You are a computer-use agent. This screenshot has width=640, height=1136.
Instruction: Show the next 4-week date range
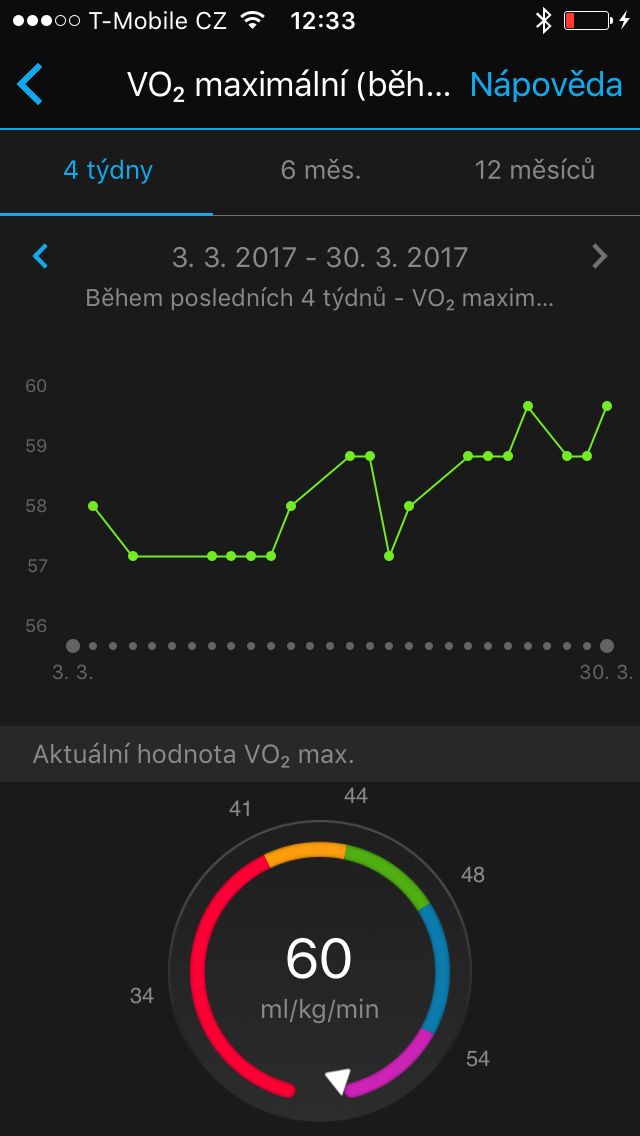(599, 256)
